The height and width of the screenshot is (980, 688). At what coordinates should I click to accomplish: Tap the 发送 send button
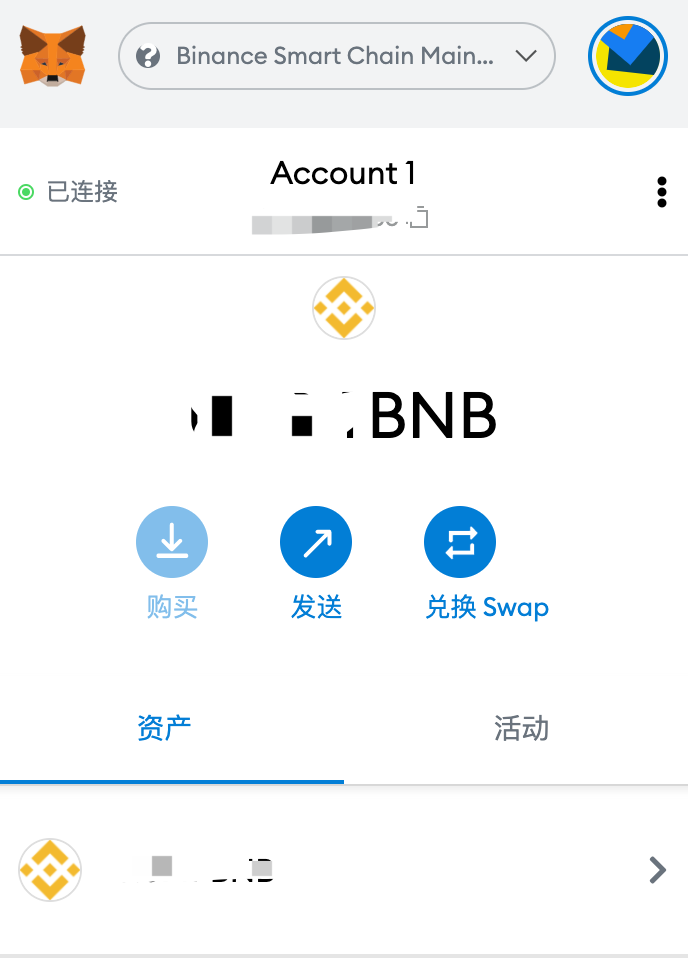click(316, 544)
